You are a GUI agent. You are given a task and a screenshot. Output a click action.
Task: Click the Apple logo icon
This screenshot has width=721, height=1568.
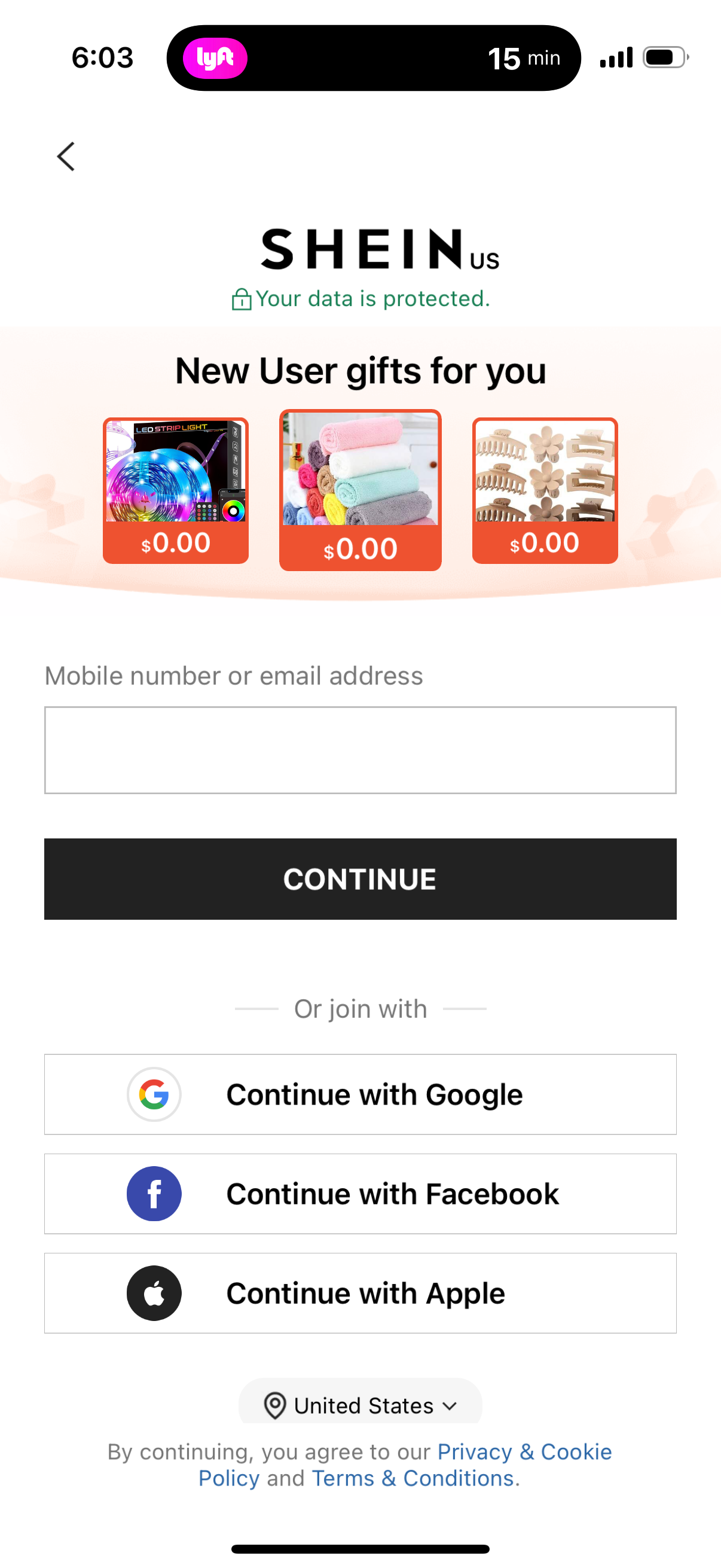pyautogui.click(x=154, y=1293)
